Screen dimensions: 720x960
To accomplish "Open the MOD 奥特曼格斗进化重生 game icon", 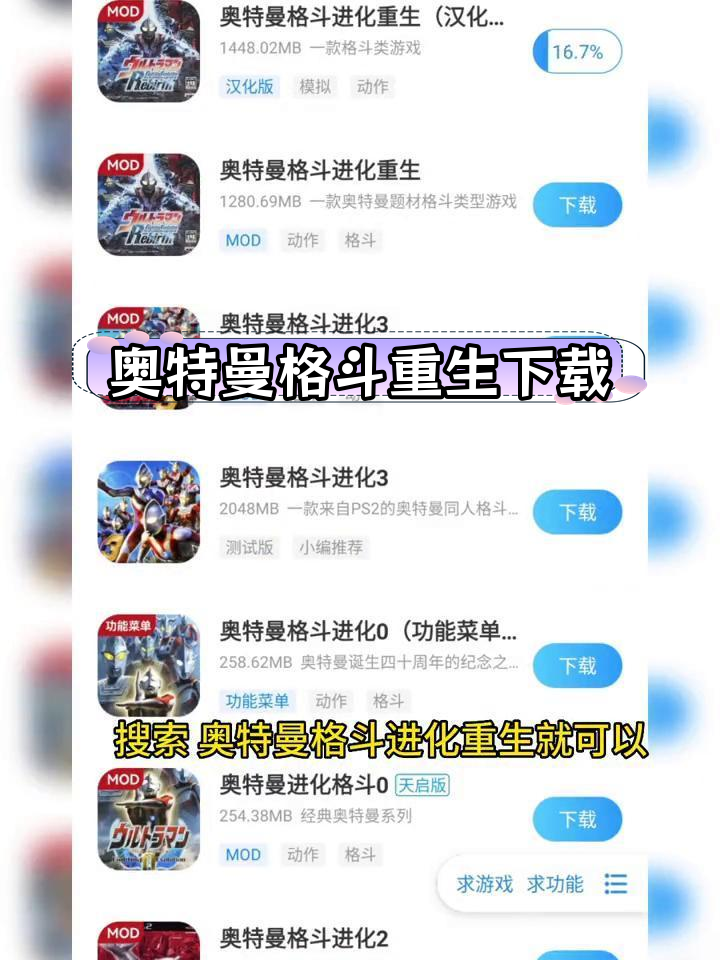I will tap(148, 205).
